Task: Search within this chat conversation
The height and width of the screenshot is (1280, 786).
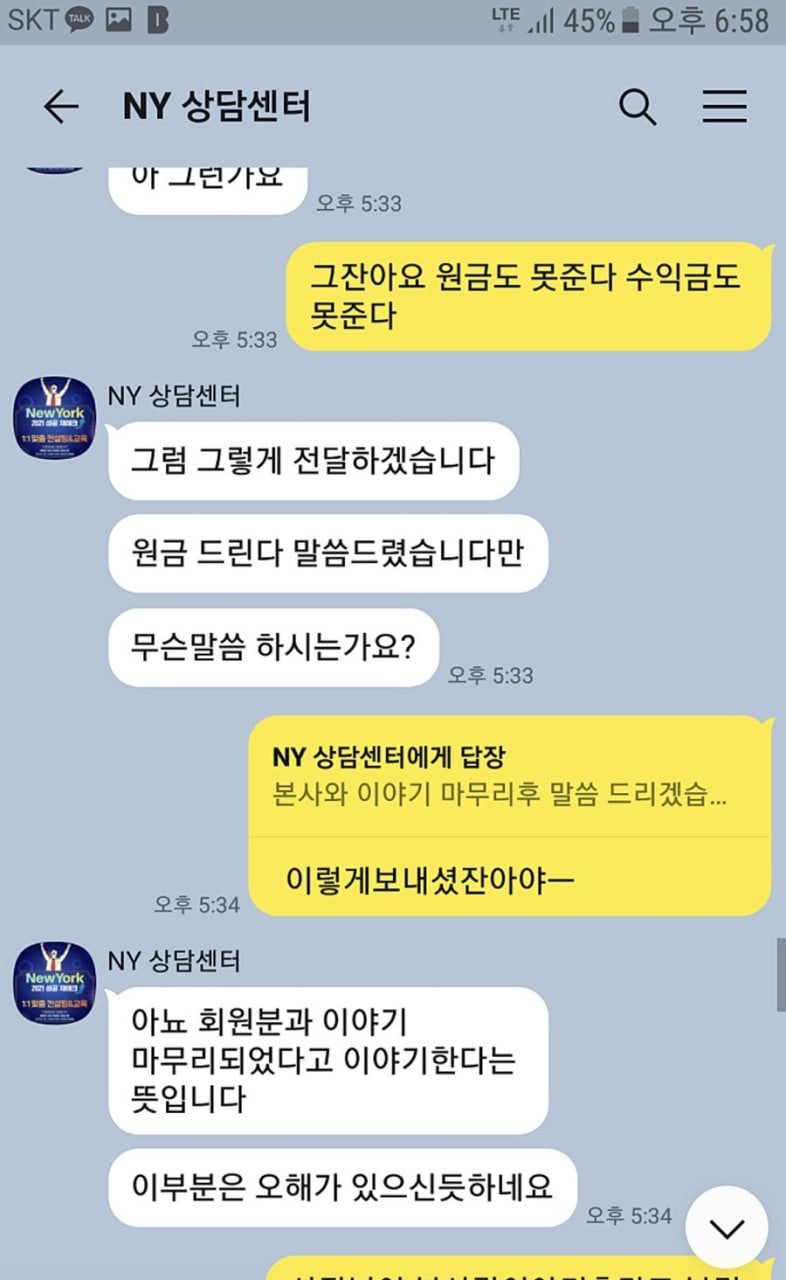Action: [x=637, y=106]
